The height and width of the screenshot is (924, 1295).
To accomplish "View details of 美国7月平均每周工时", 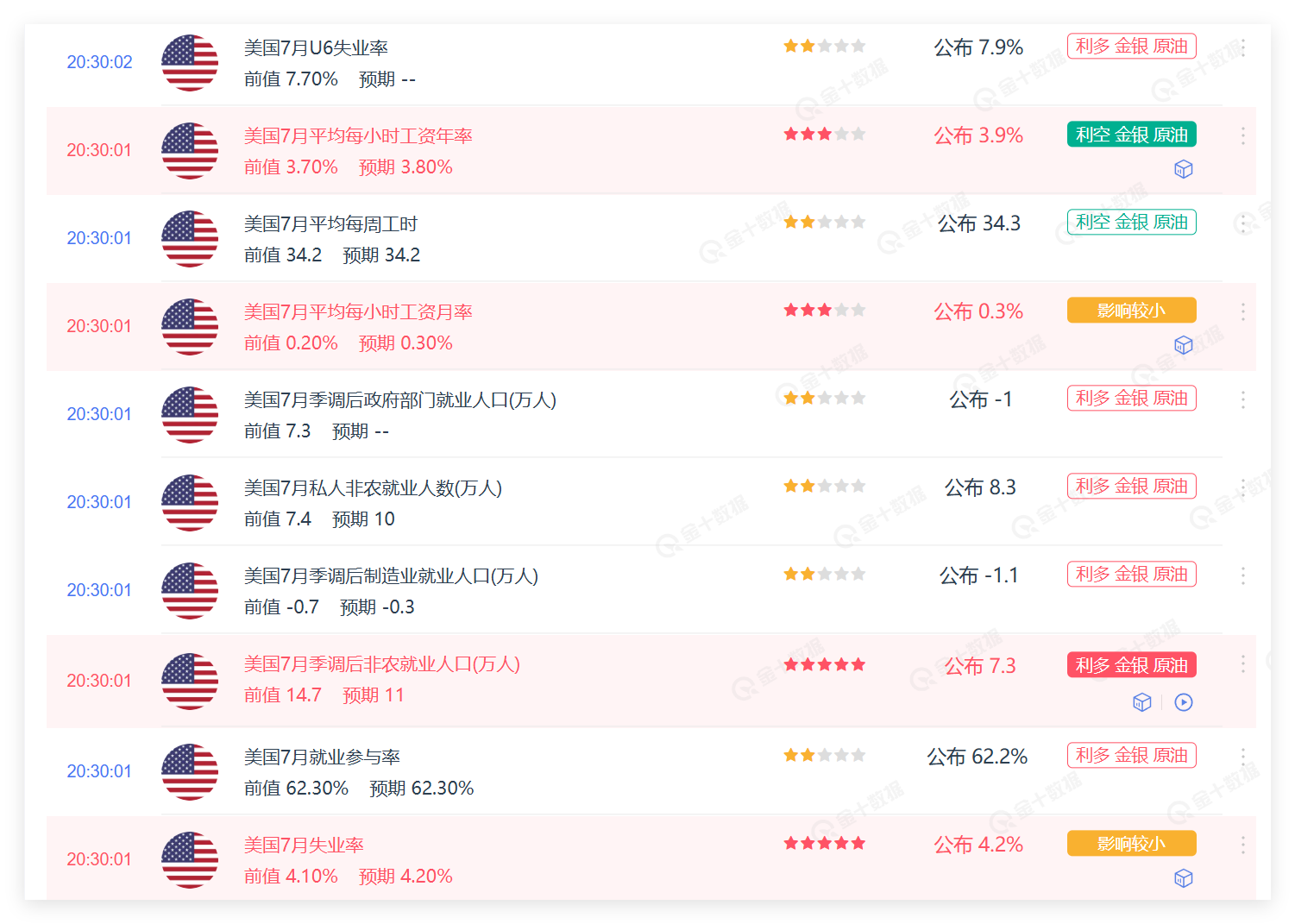I will point(330,224).
